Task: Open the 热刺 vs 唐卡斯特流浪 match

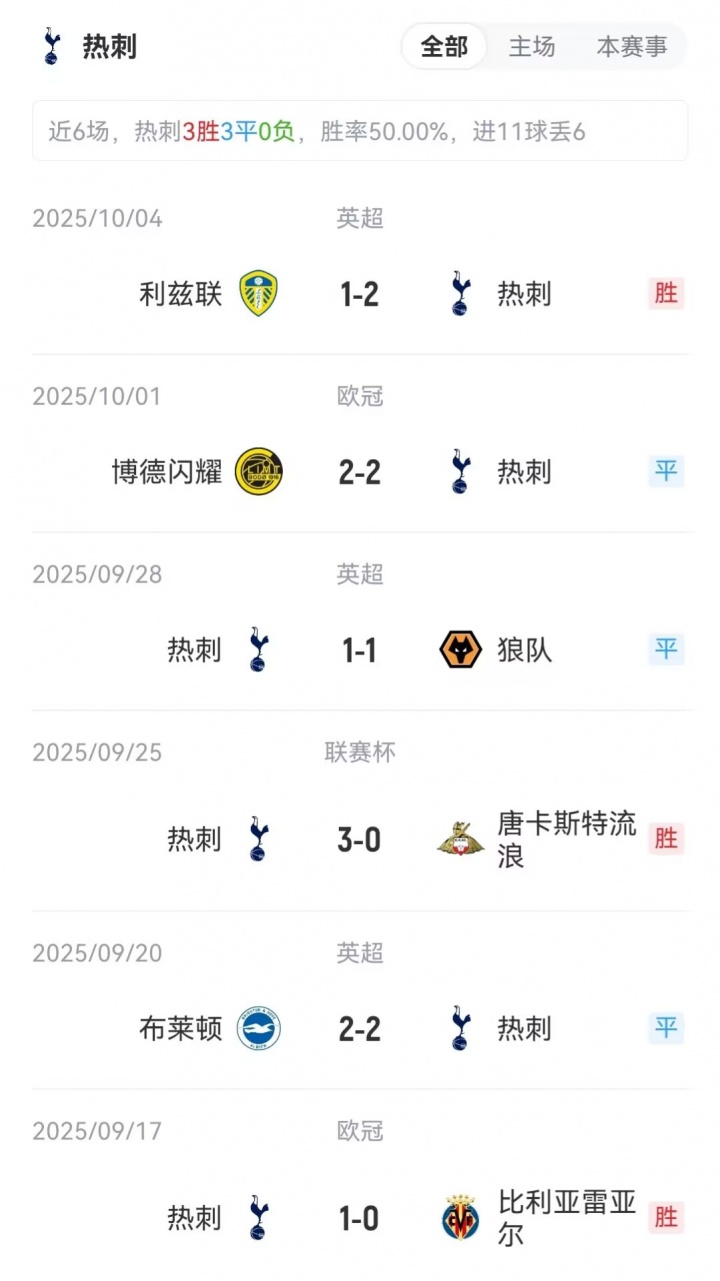Action: pyautogui.click(x=360, y=839)
